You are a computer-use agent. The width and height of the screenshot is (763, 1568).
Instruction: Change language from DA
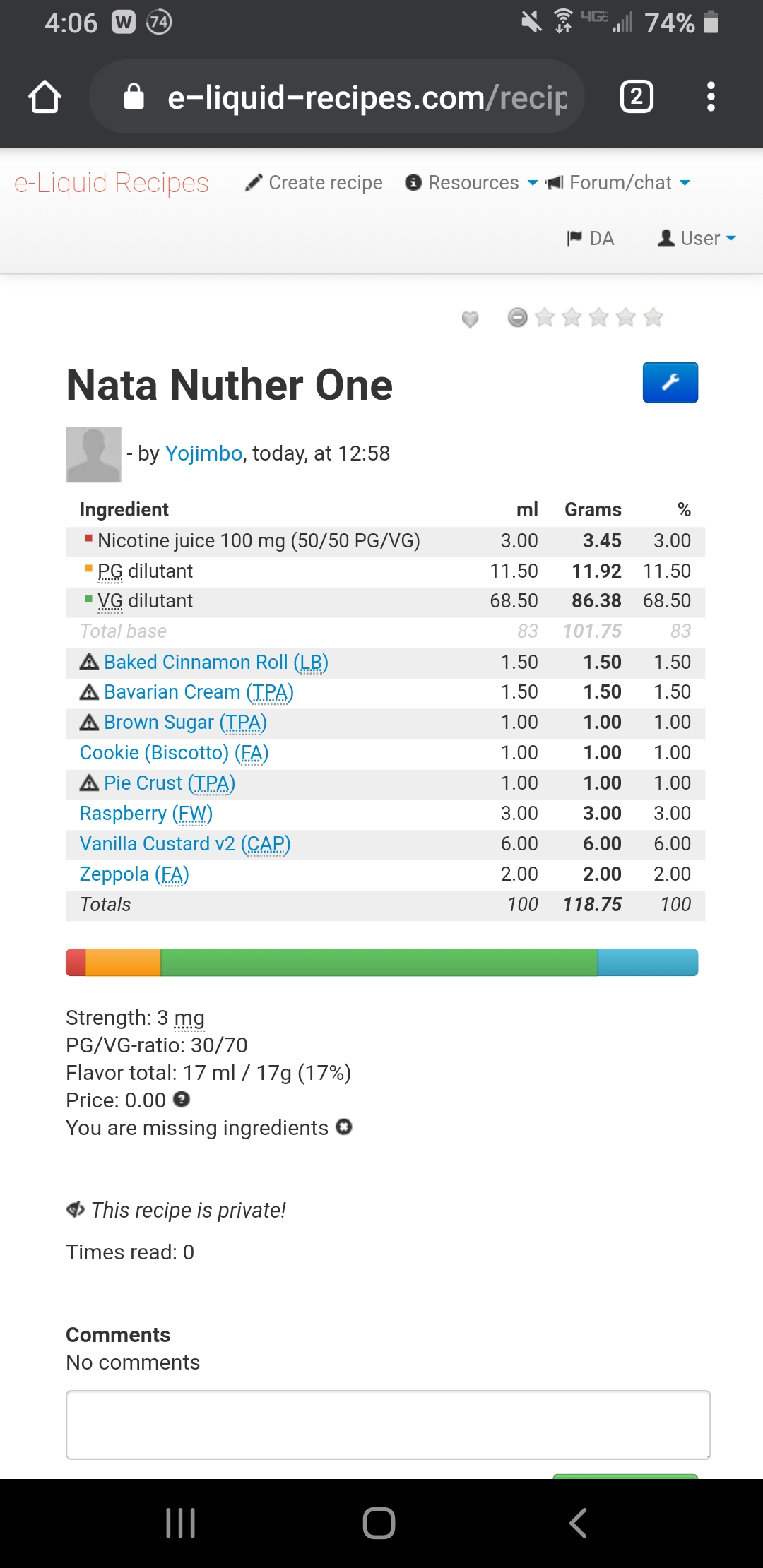tap(591, 239)
